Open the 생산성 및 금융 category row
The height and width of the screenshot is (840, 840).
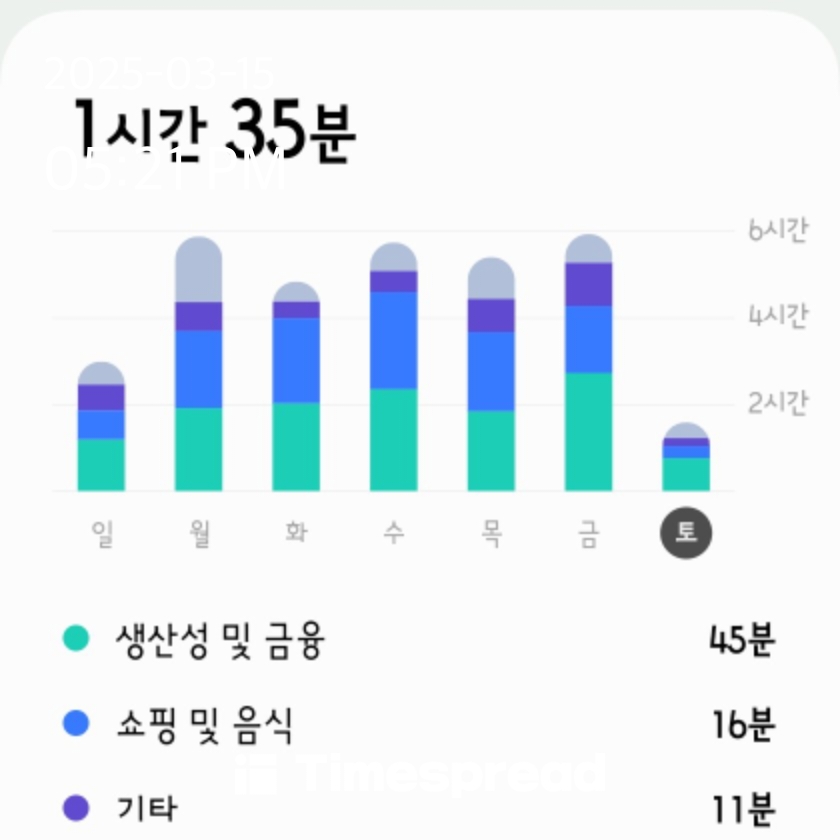click(x=419, y=639)
